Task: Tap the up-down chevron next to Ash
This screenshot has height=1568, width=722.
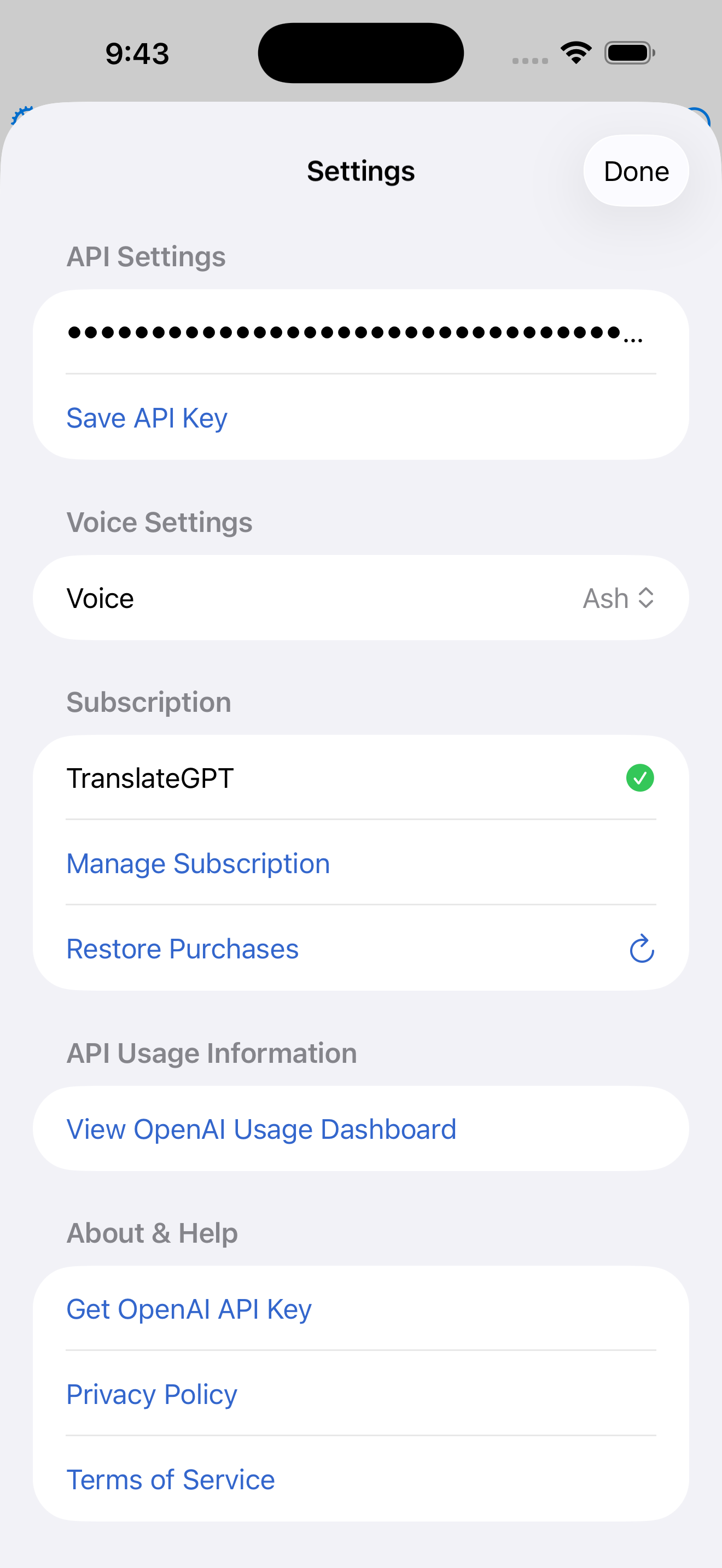Action: (647, 598)
